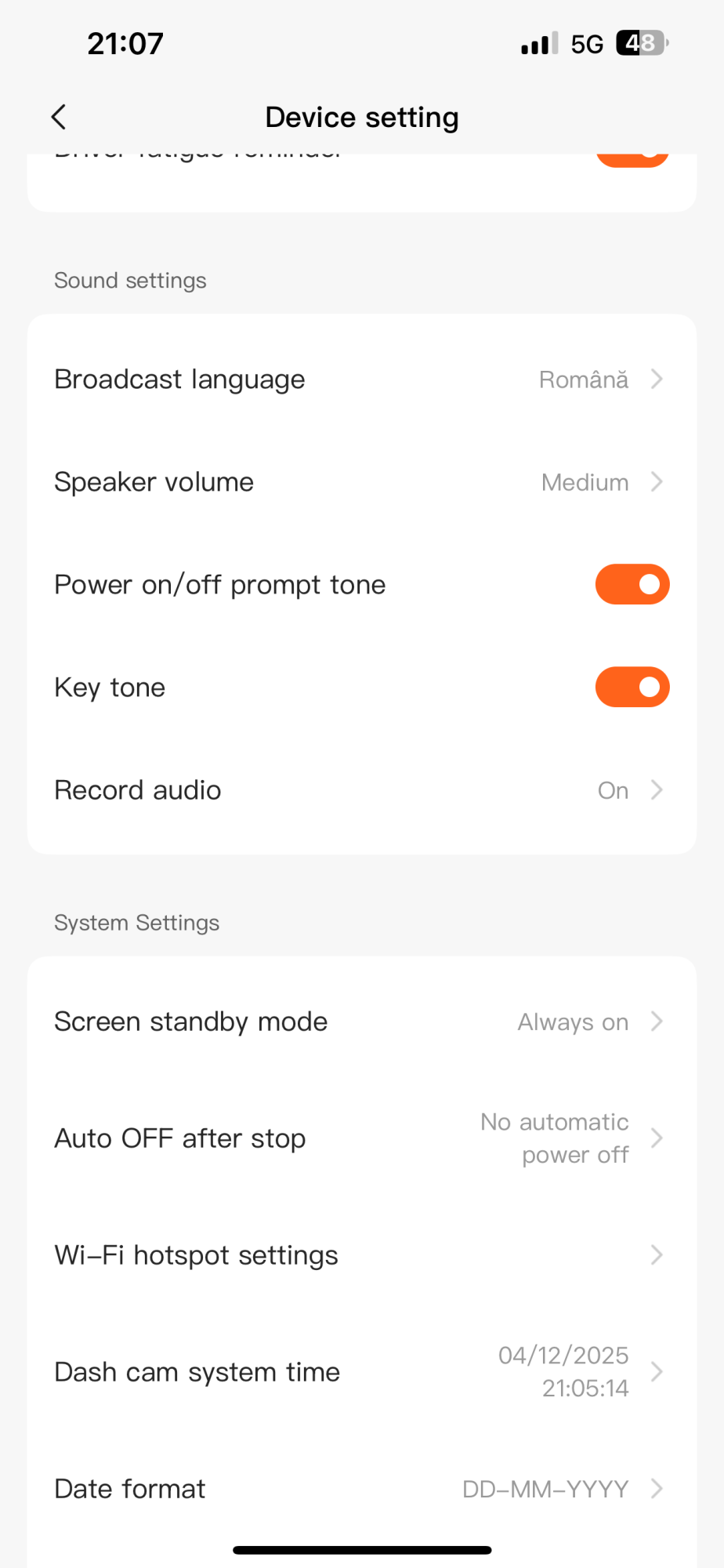Change the Date format
The height and width of the screenshot is (1568, 724).
click(361, 1489)
